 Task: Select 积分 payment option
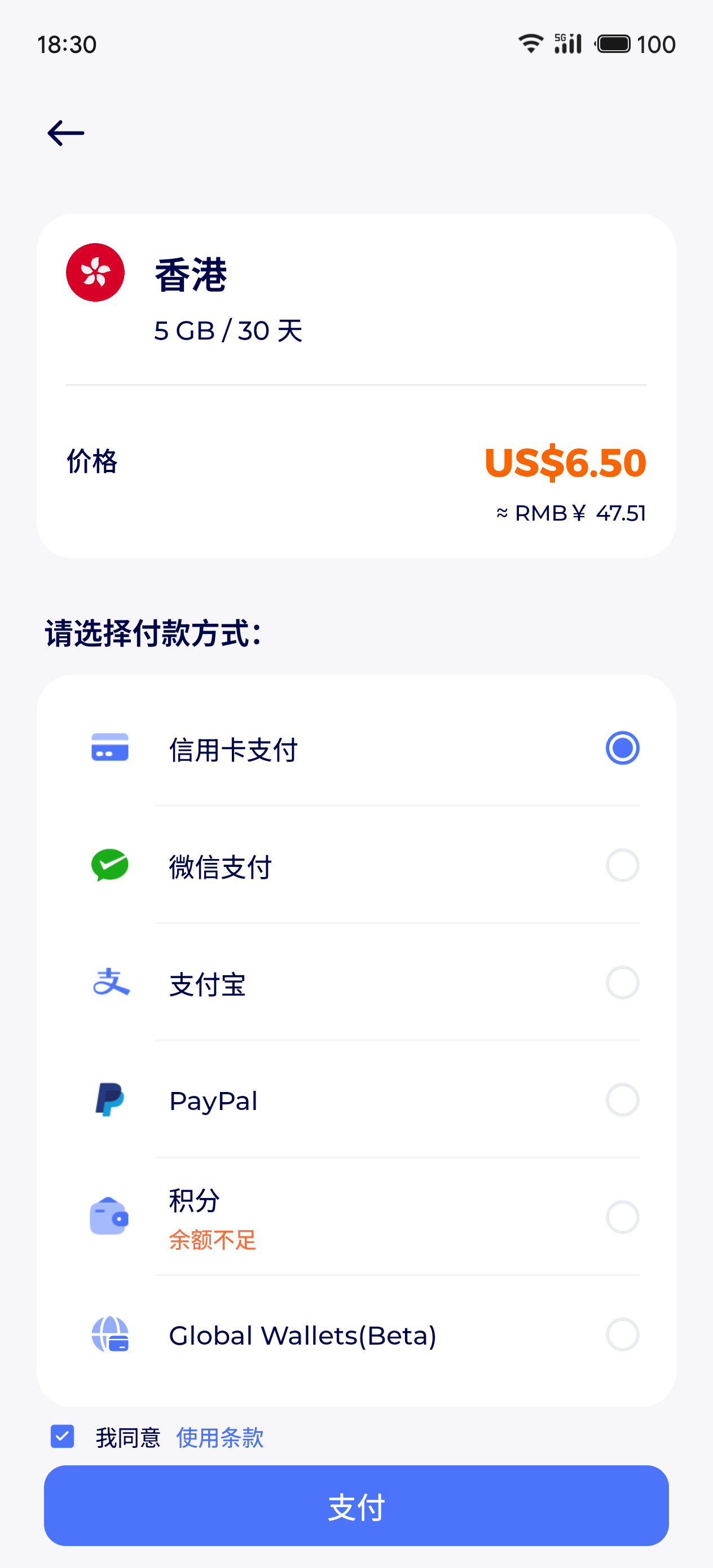click(622, 1217)
